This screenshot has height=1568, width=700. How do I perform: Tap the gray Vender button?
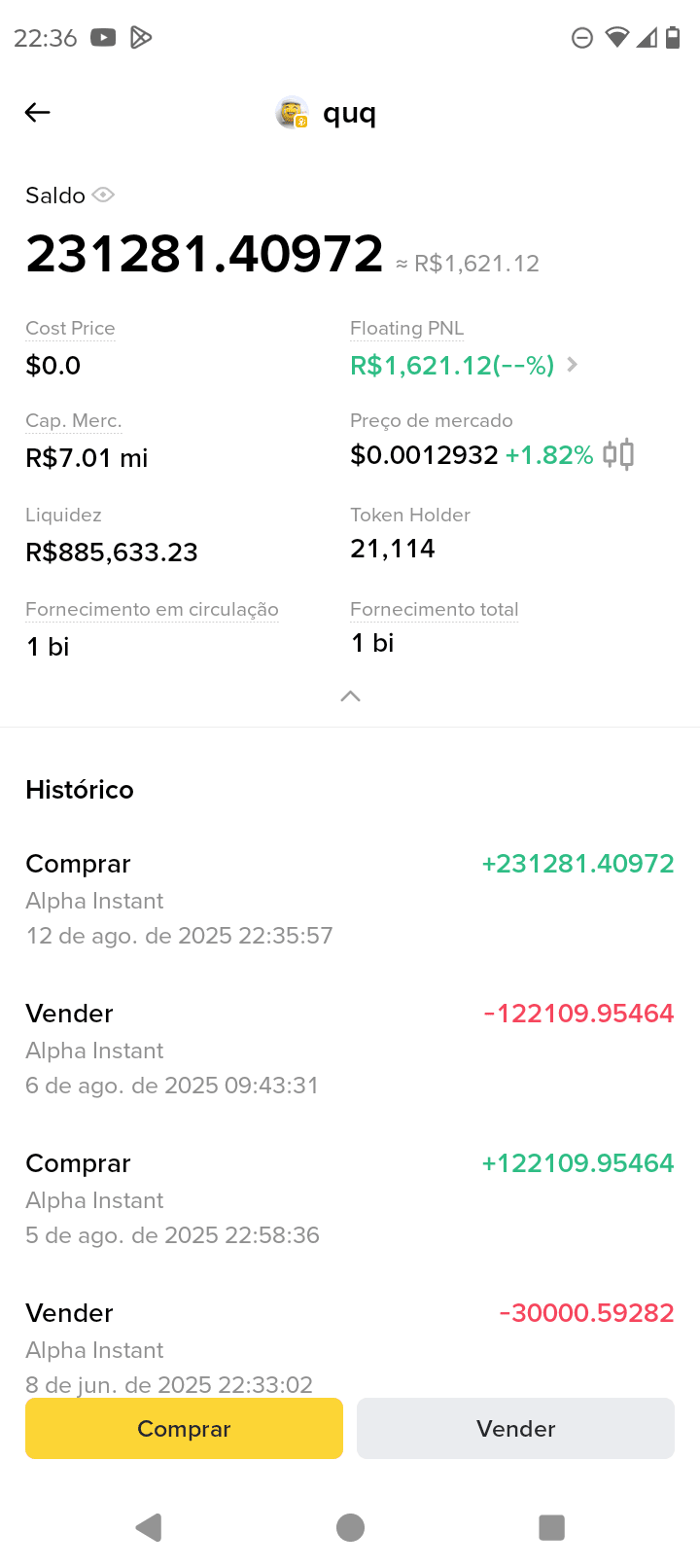coord(515,1428)
